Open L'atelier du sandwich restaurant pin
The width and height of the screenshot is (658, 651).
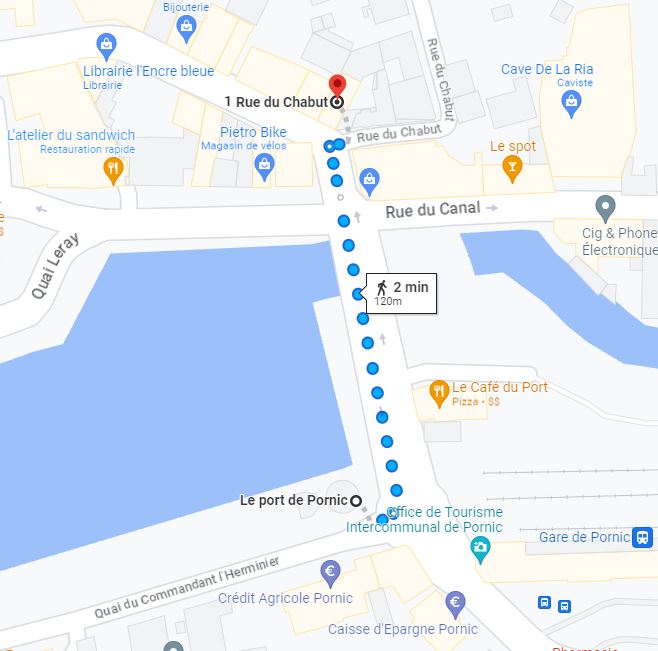tap(113, 170)
